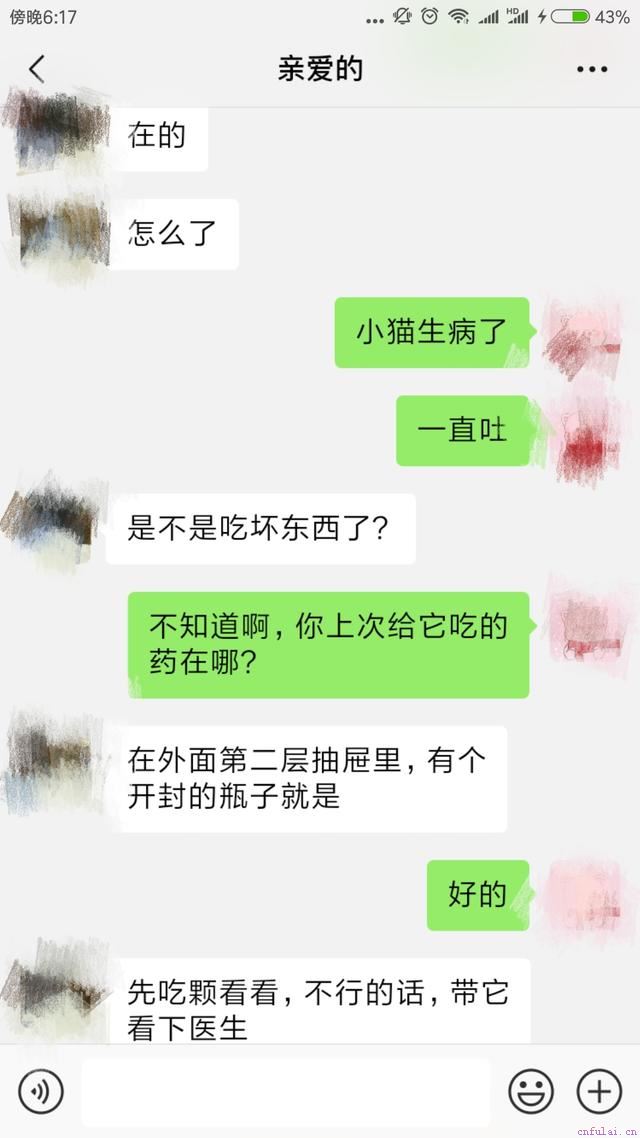
Task: Open the chat options three-dot menu
Action: click(x=592, y=69)
